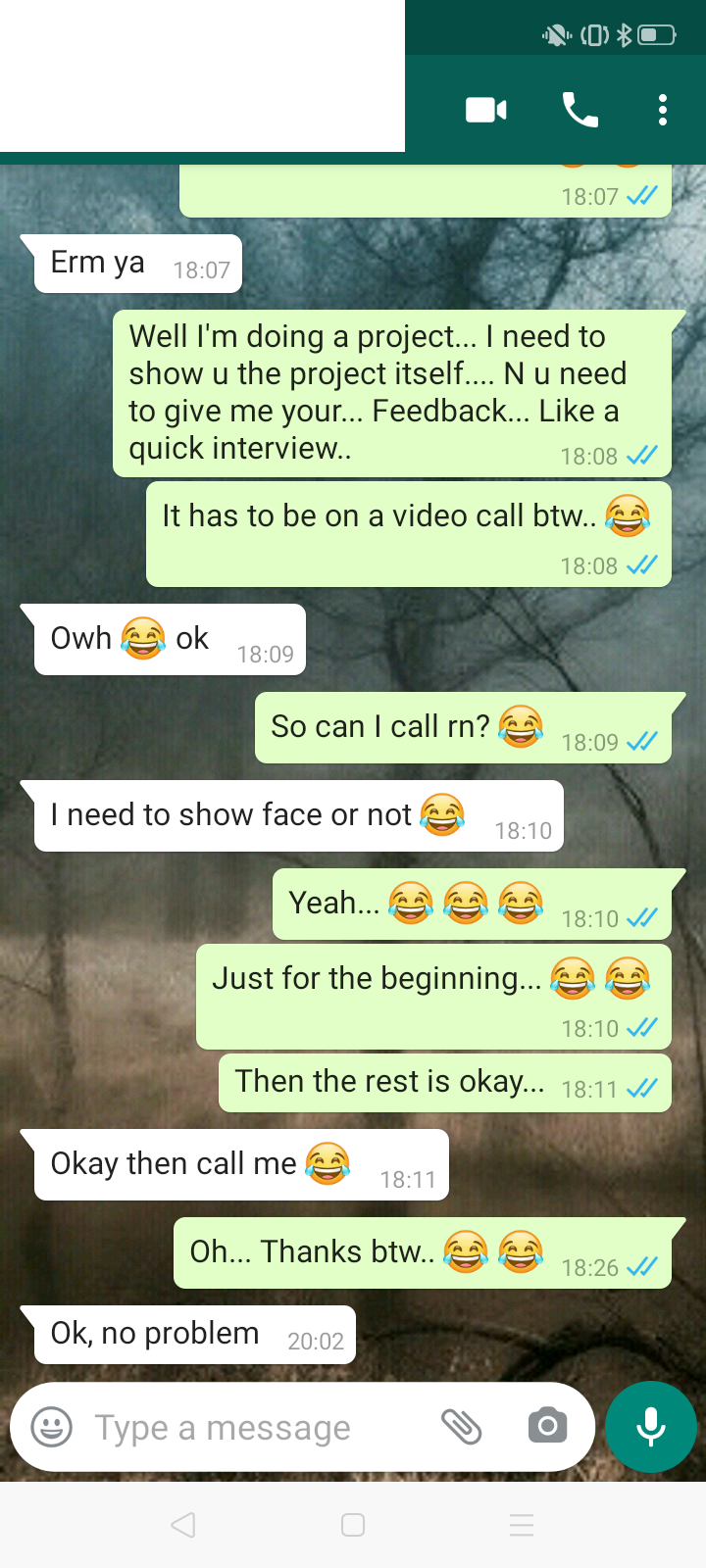Open recent apps from the navigation bar
Screen dimensions: 706x1568
[x=522, y=1525]
